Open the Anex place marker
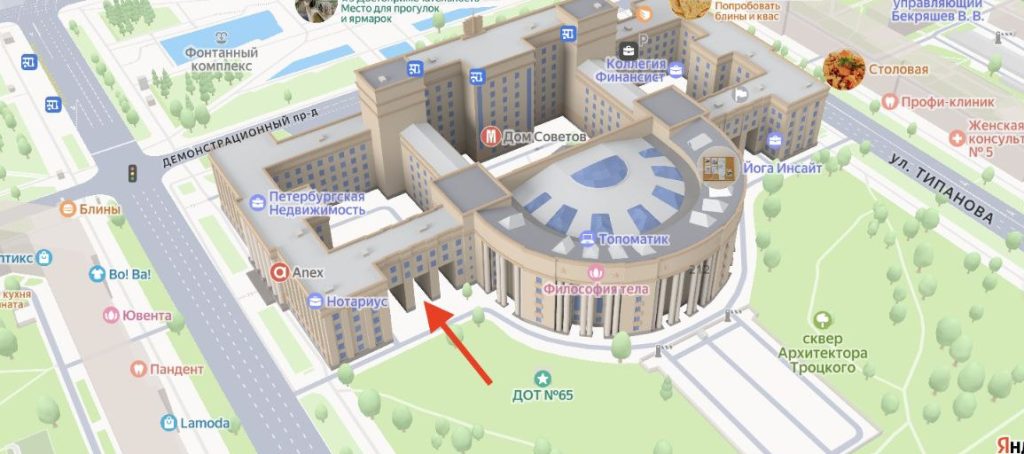Image resolution: width=1024 pixels, height=454 pixels. (281, 272)
